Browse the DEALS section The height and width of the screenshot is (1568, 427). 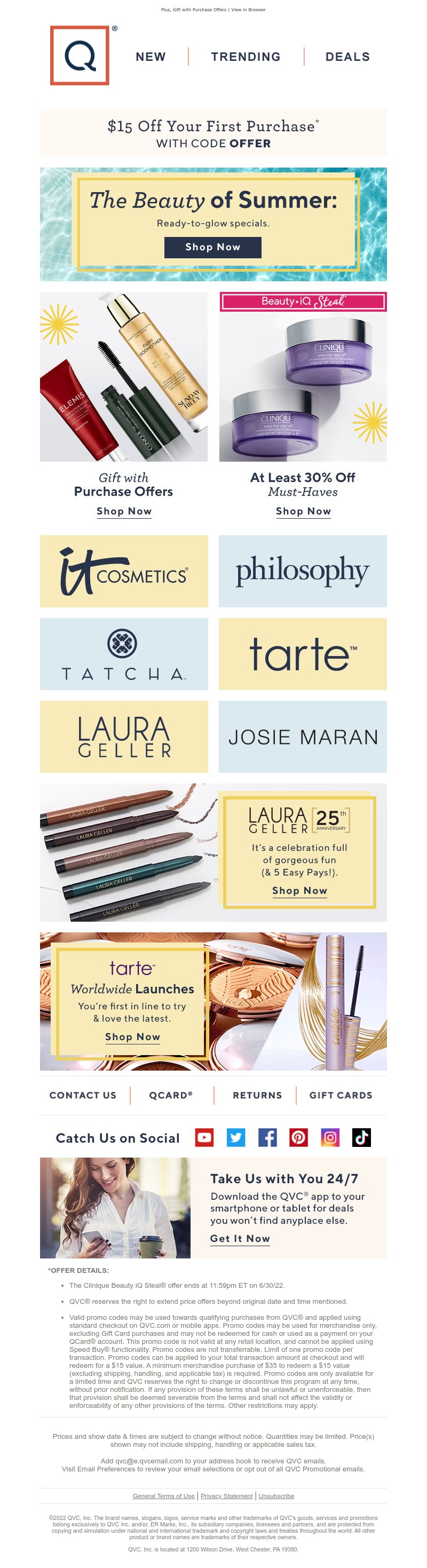click(x=347, y=57)
